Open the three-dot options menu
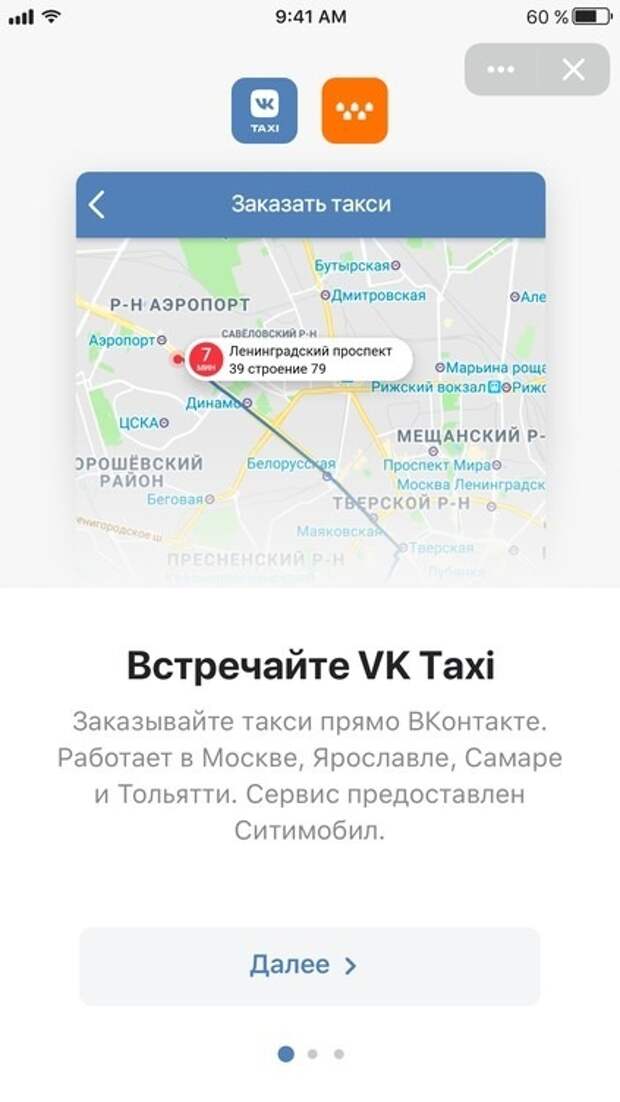The width and height of the screenshot is (620, 1102). click(x=500, y=70)
